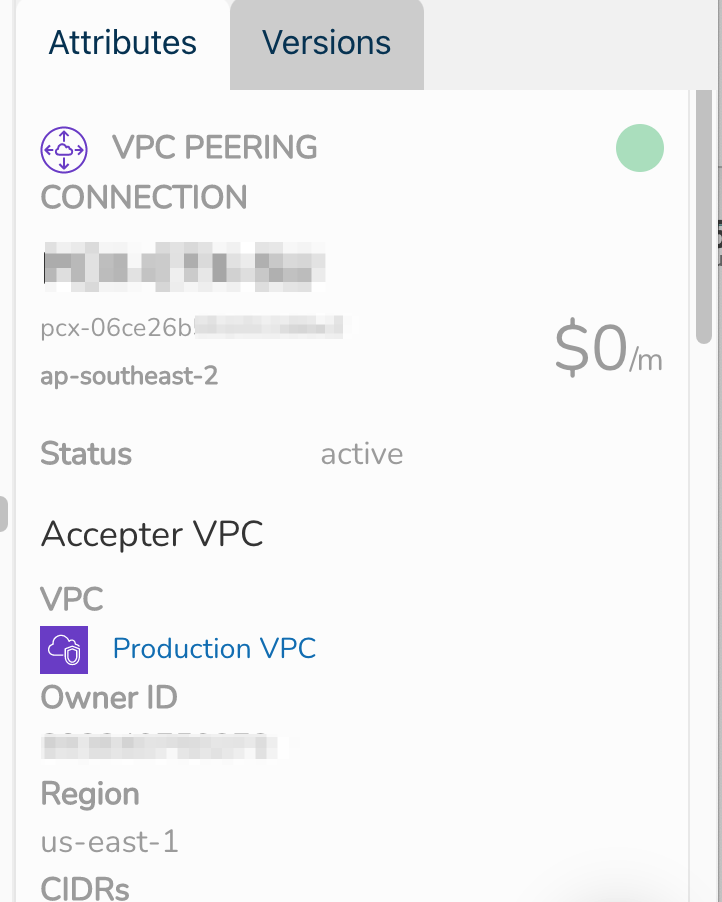This screenshot has width=722, height=902.
Task: Click the purple Production VPC cloud icon
Action: (x=63, y=649)
